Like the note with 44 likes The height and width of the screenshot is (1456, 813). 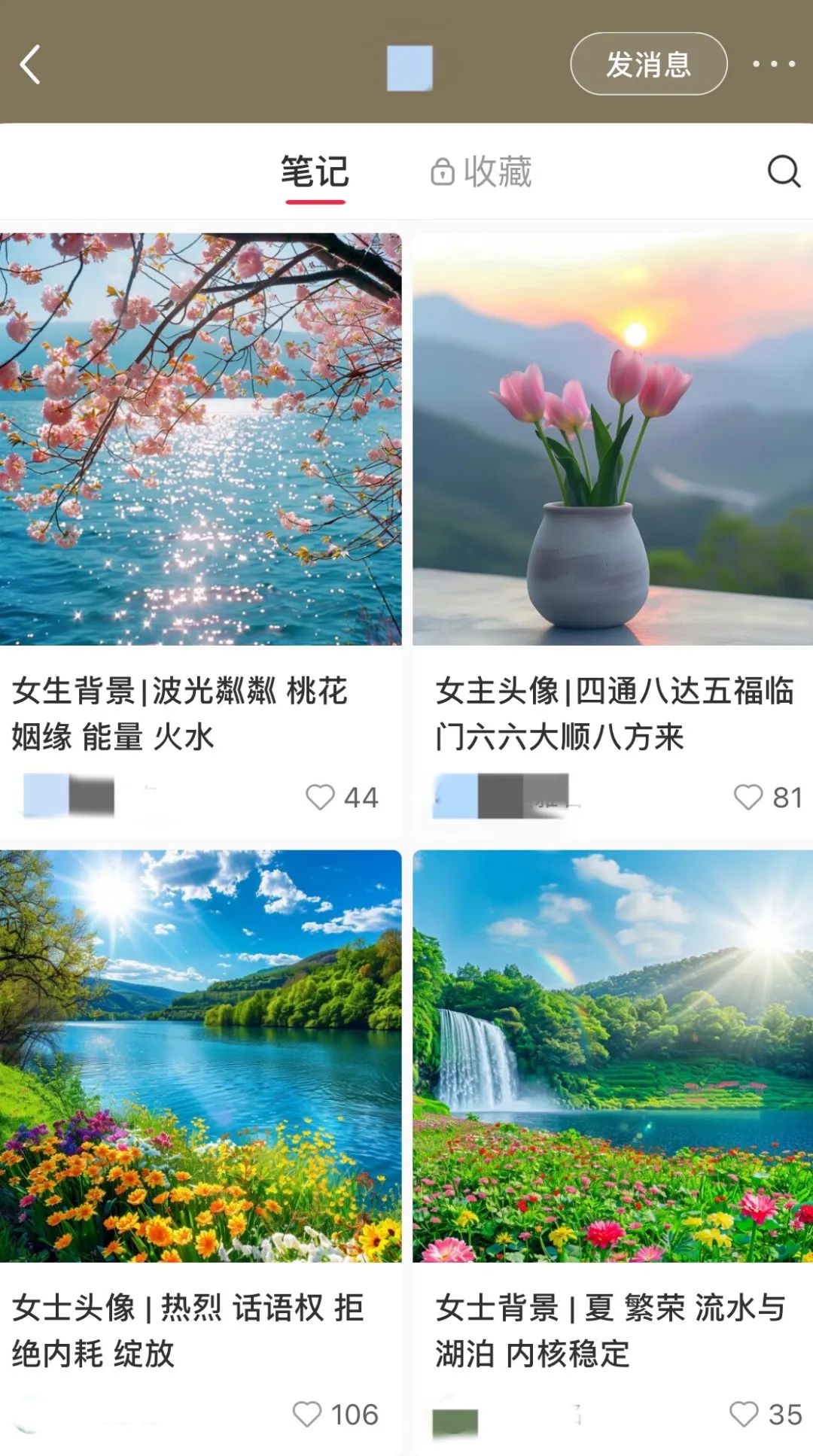click(320, 797)
